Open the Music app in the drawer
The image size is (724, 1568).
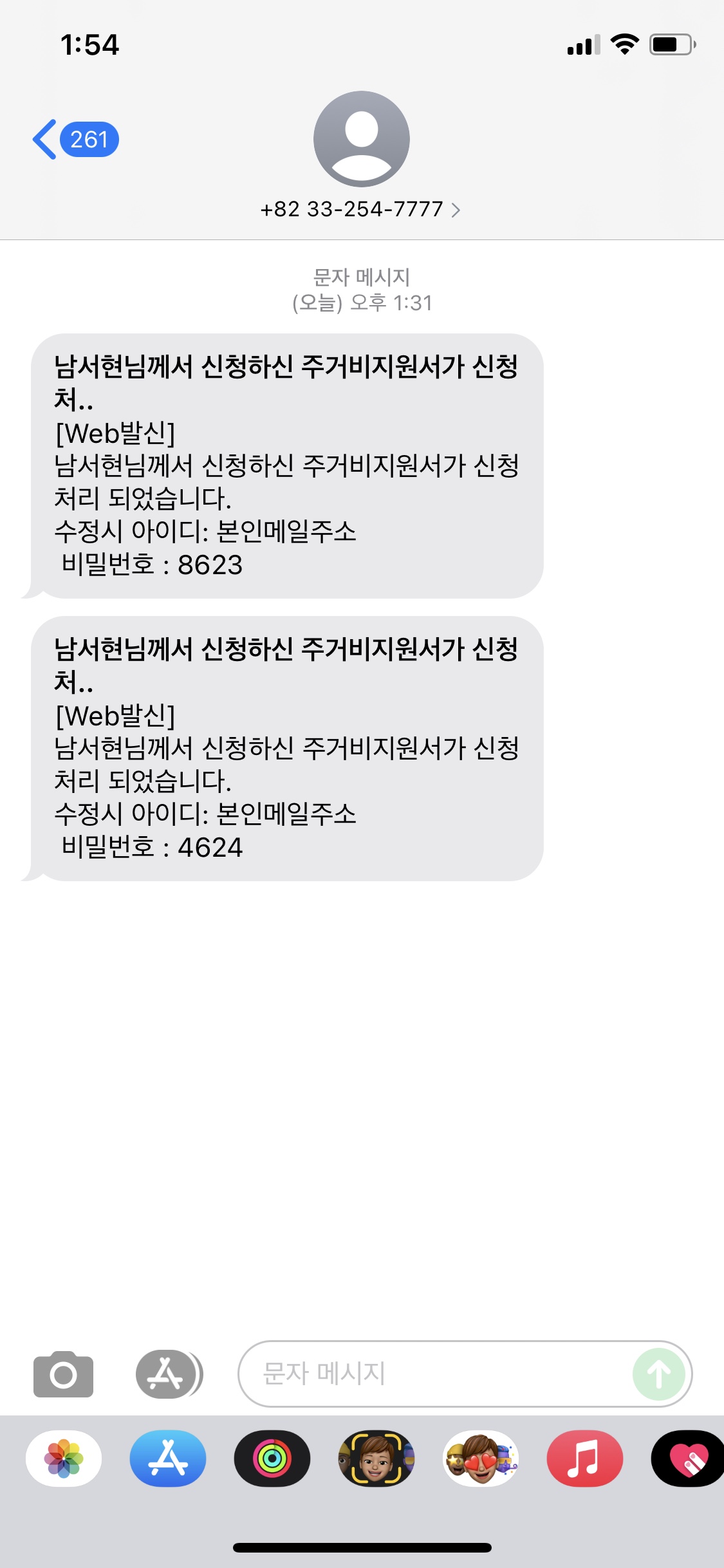[585, 1458]
